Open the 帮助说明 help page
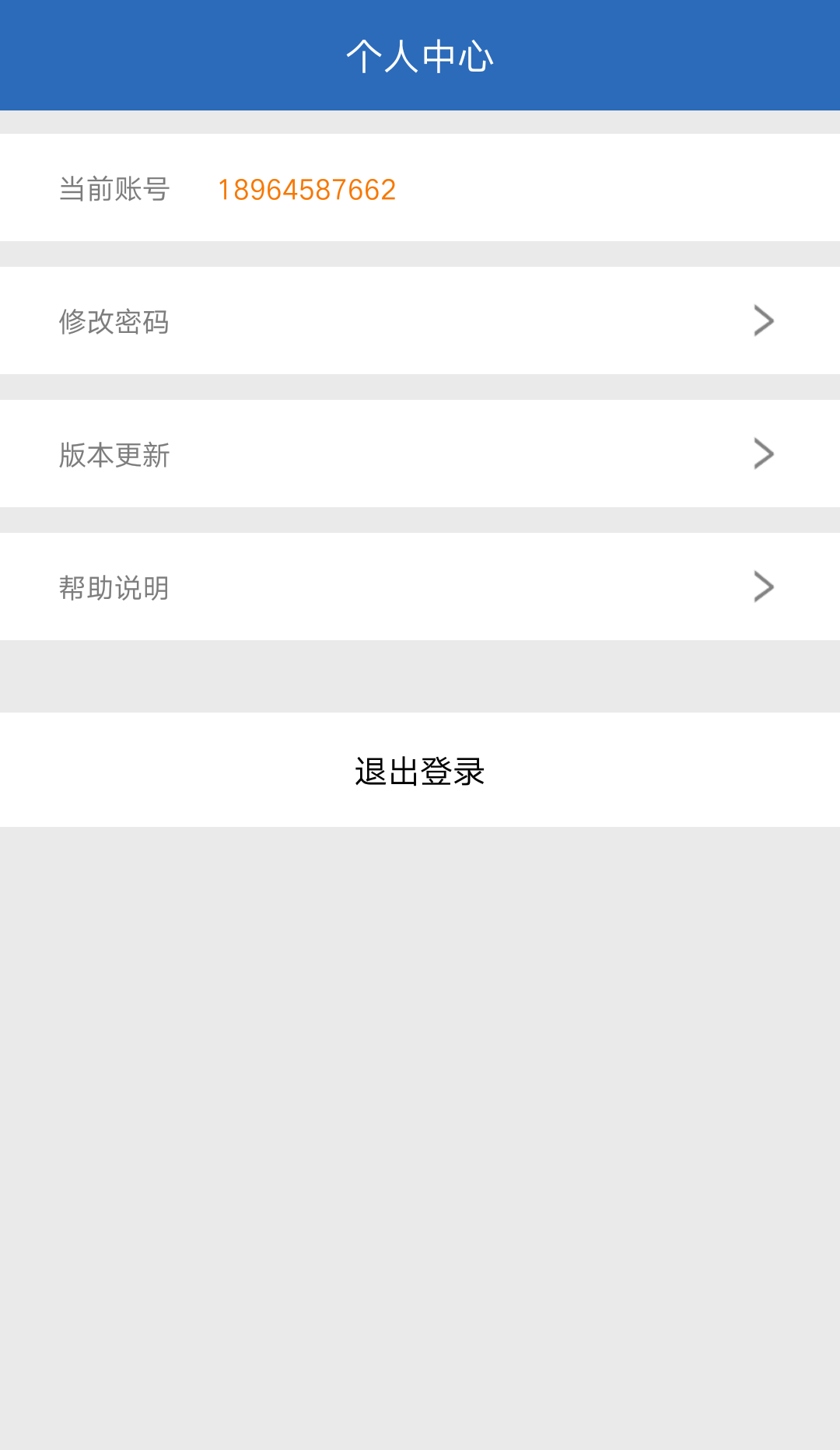 420,587
